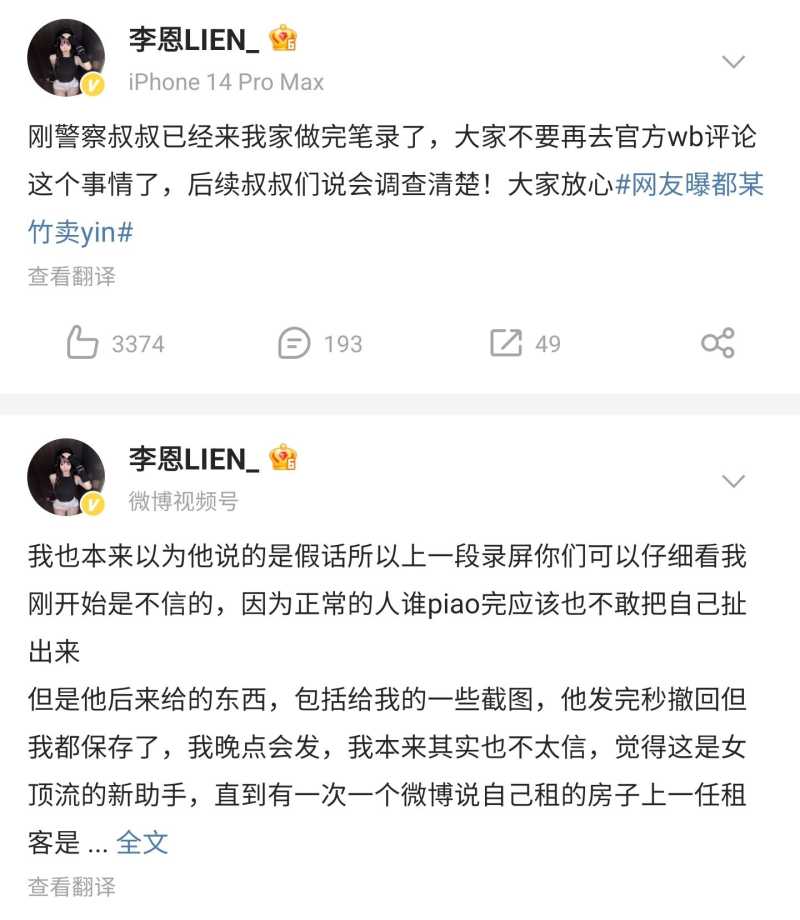Screen dimensions: 800x920
Task: View translation of the first post
Action: [x=72, y=277]
